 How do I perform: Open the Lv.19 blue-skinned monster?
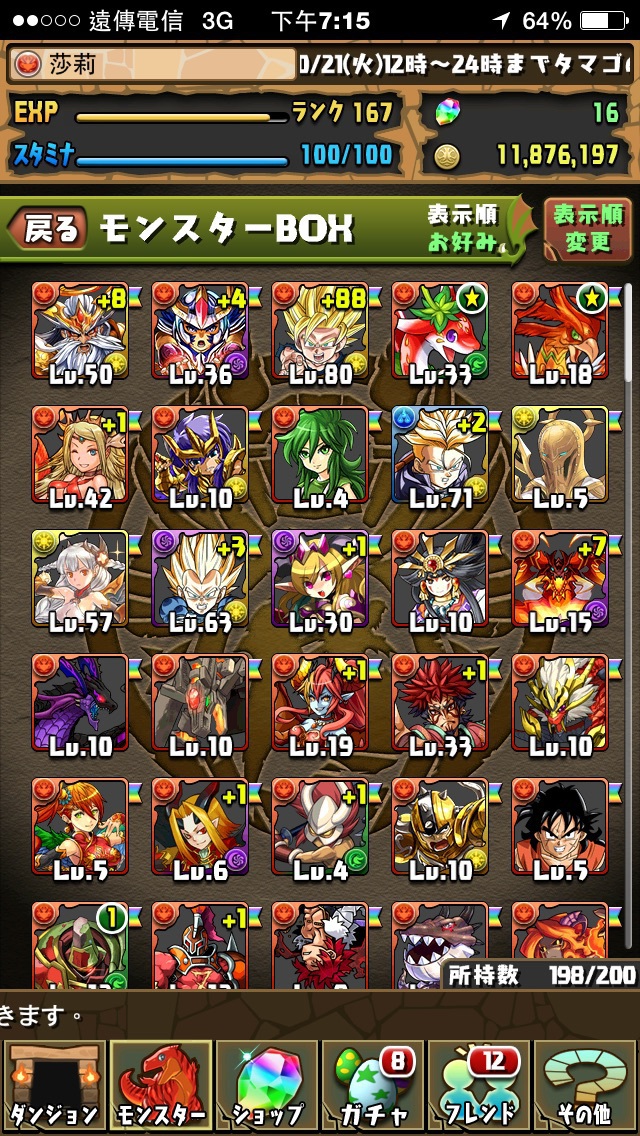320,703
